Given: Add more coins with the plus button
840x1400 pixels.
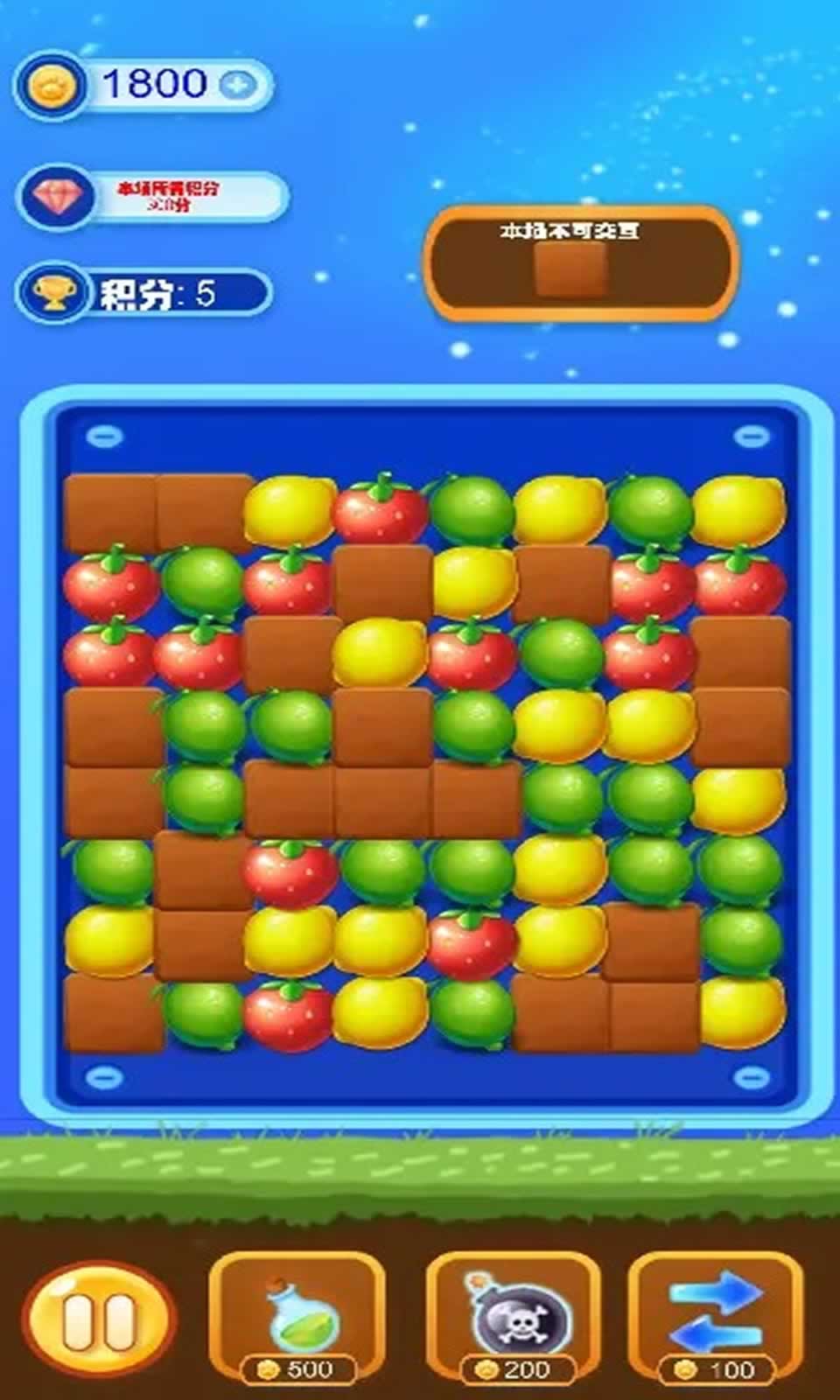Looking at the screenshot, I should (x=238, y=85).
